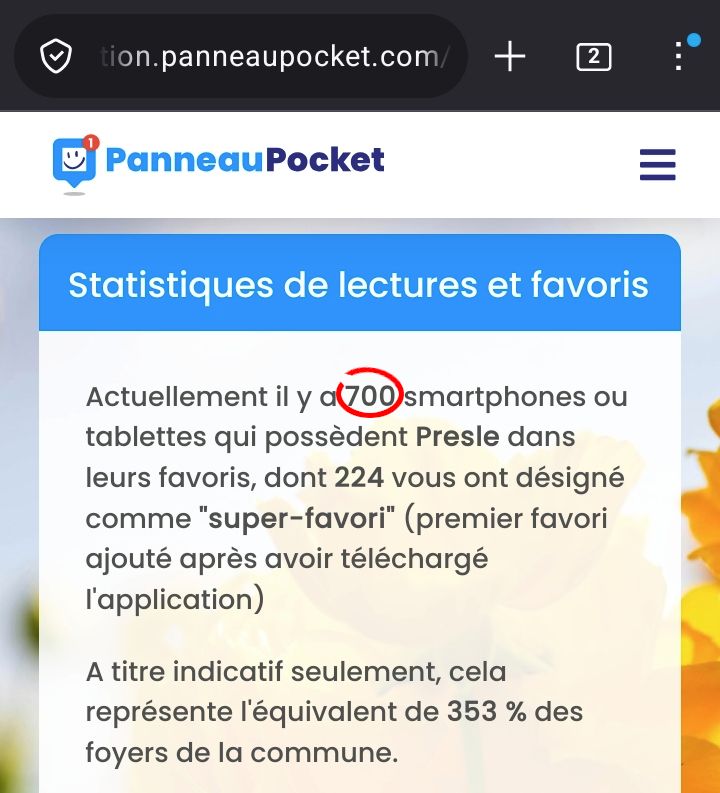Open a new browser tab
The height and width of the screenshot is (793, 720).
coord(510,56)
